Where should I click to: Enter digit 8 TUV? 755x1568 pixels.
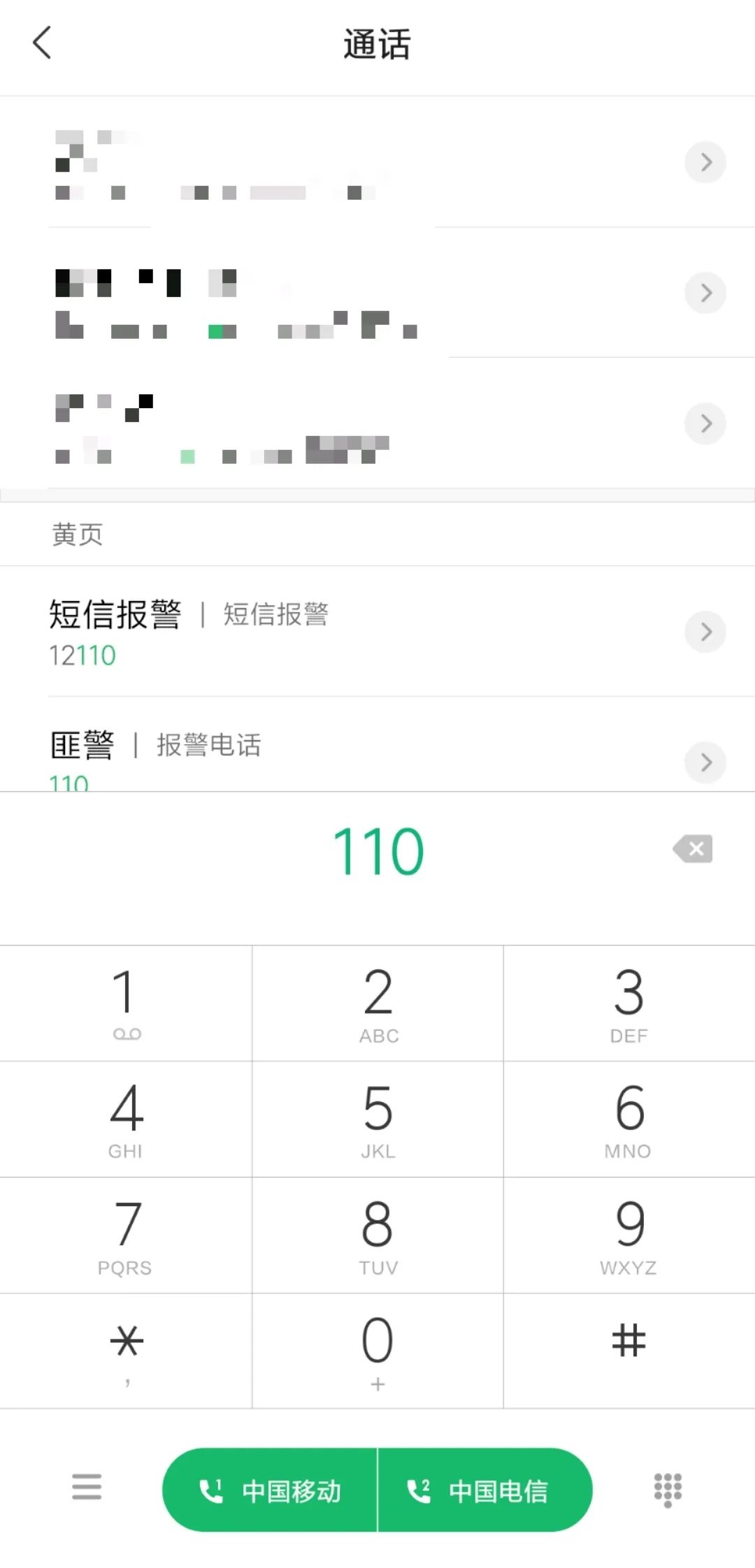[x=377, y=1235]
